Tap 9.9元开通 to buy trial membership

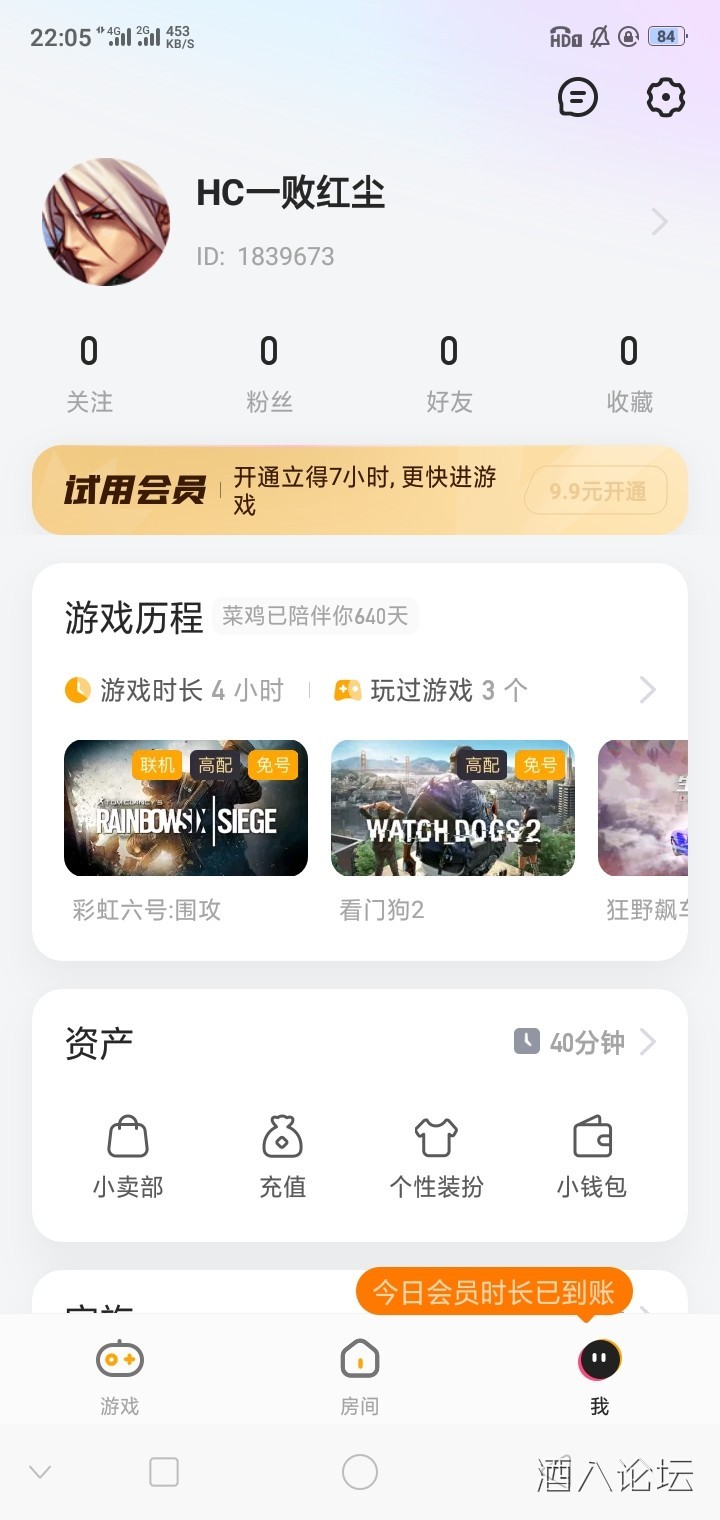point(596,490)
